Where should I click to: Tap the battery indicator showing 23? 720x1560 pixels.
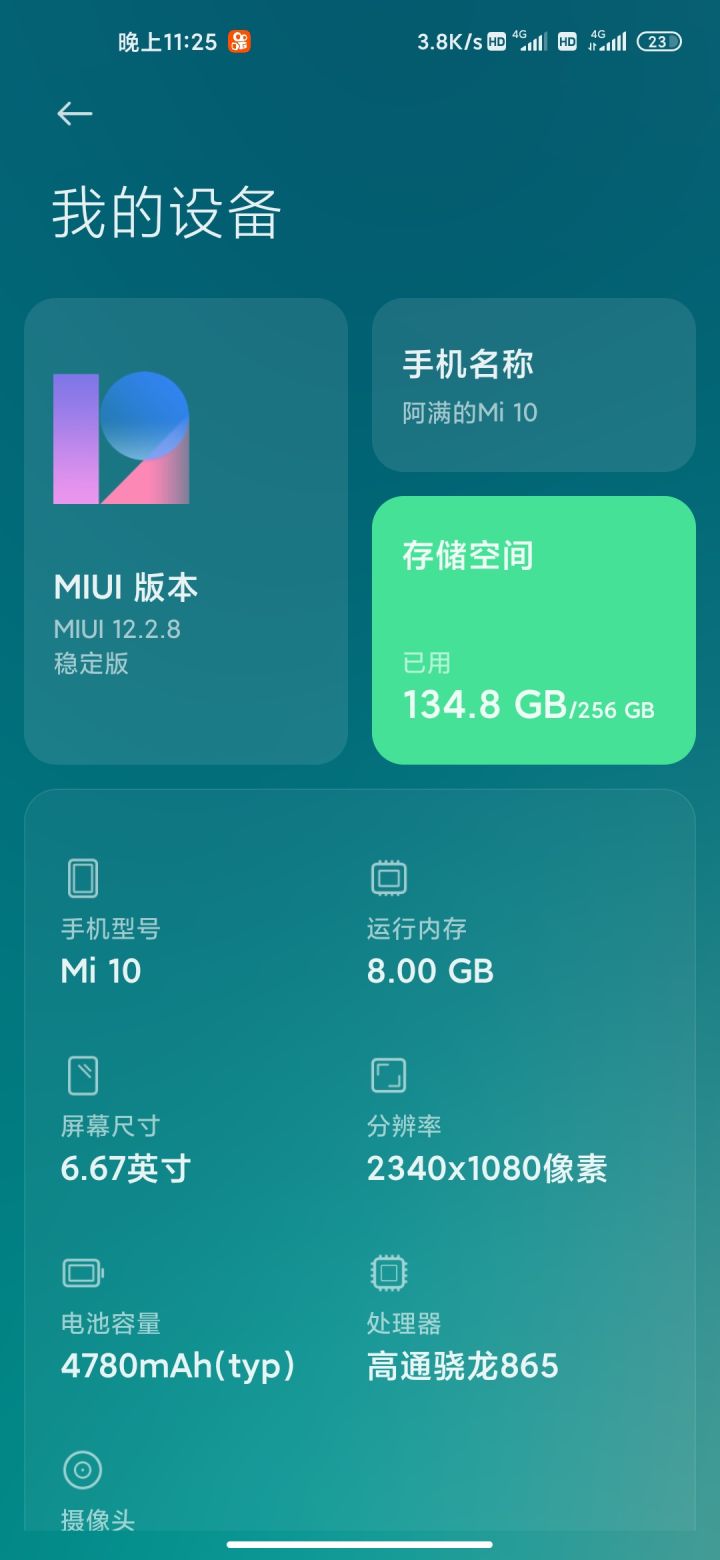pos(659,40)
